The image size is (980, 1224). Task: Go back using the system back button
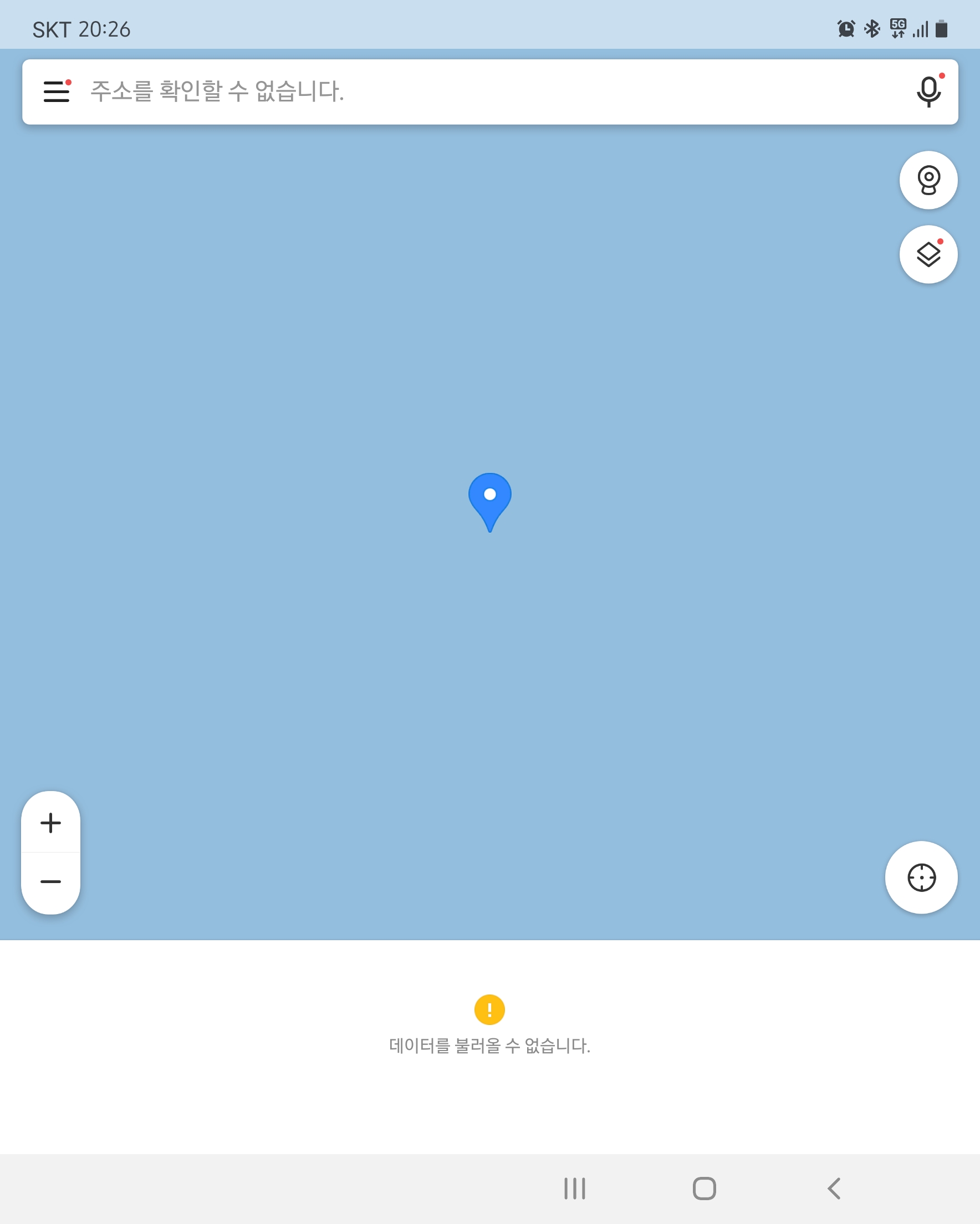[834, 1188]
